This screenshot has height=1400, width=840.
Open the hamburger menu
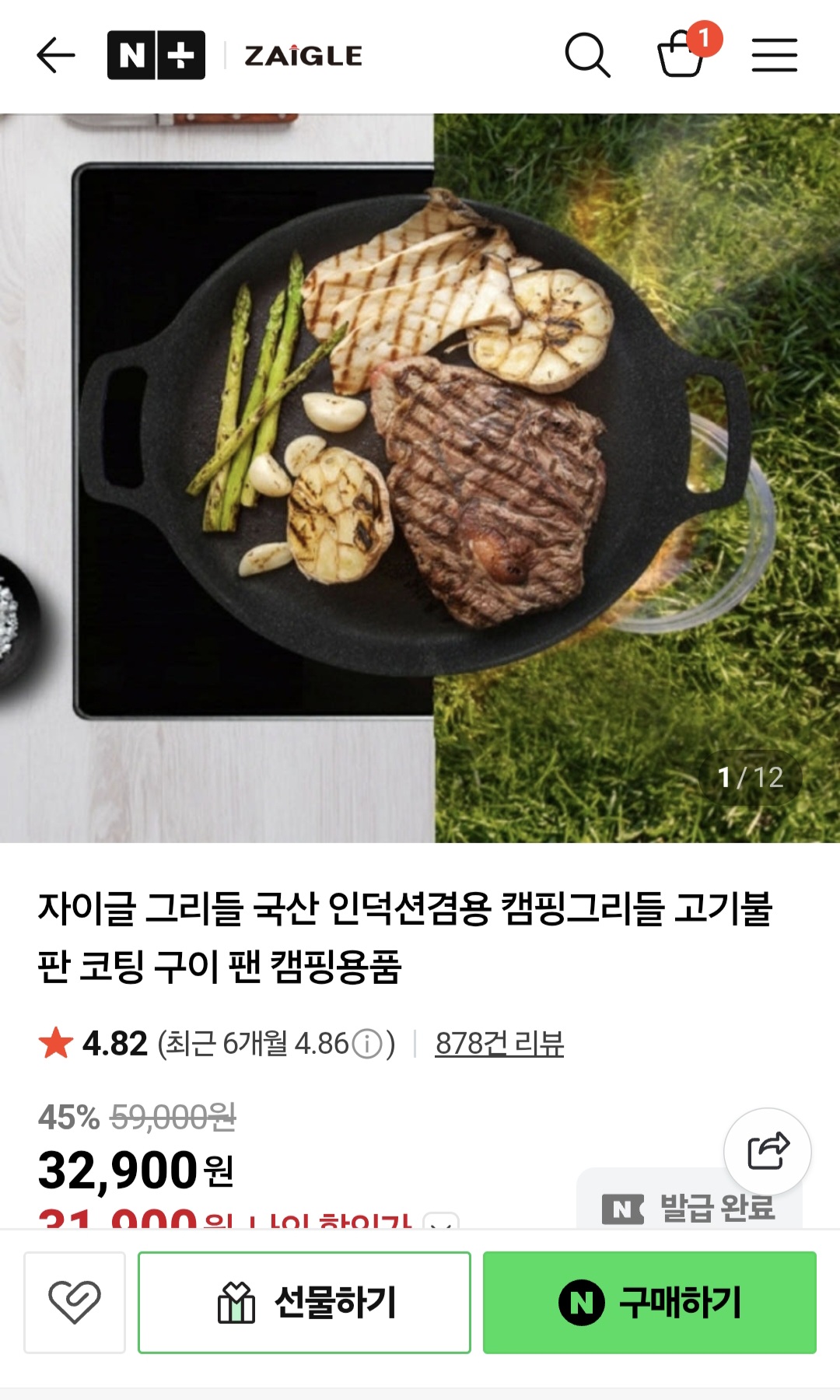[x=774, y=55]
